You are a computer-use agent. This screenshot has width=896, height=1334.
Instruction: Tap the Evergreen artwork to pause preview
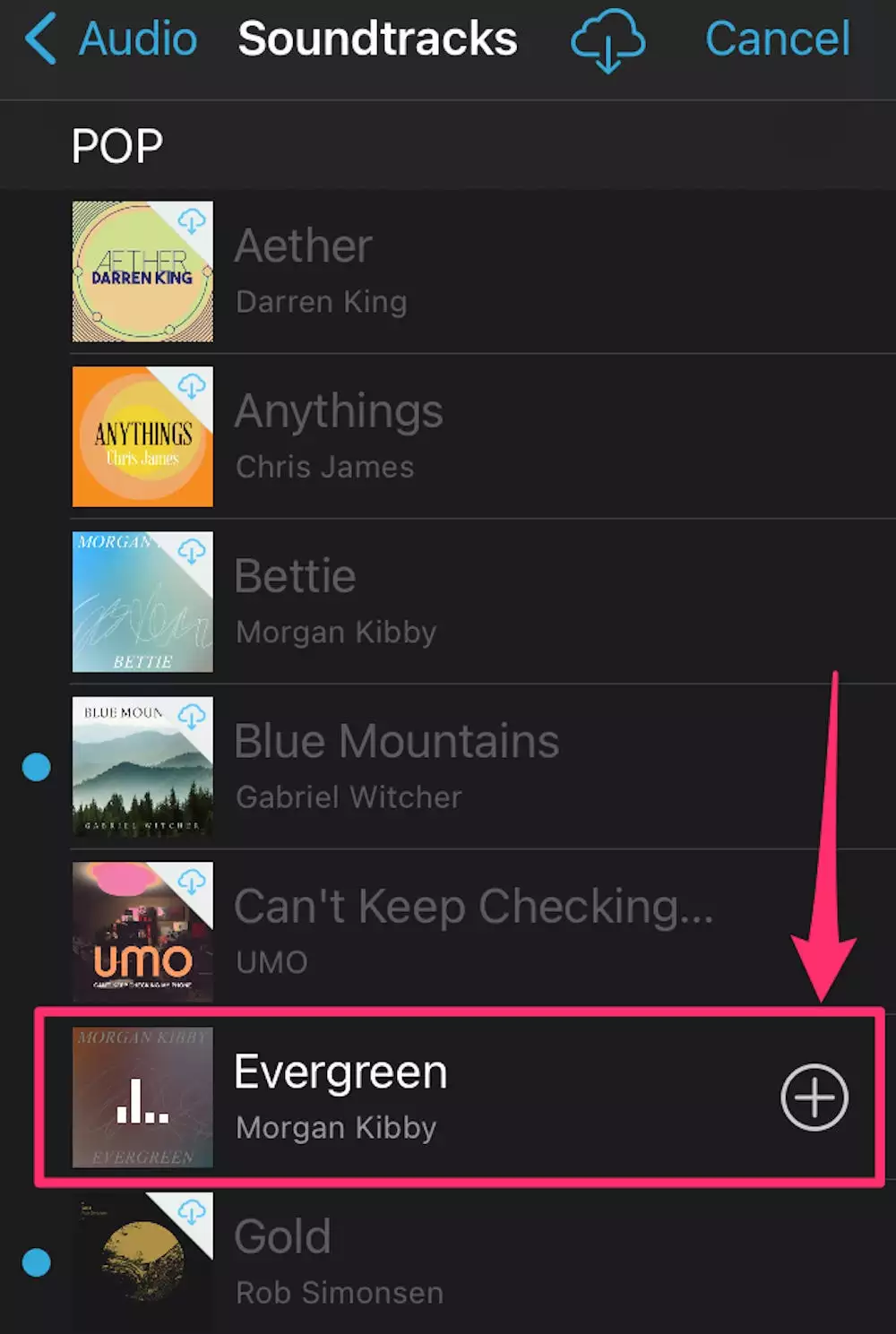coord(142,1097)
